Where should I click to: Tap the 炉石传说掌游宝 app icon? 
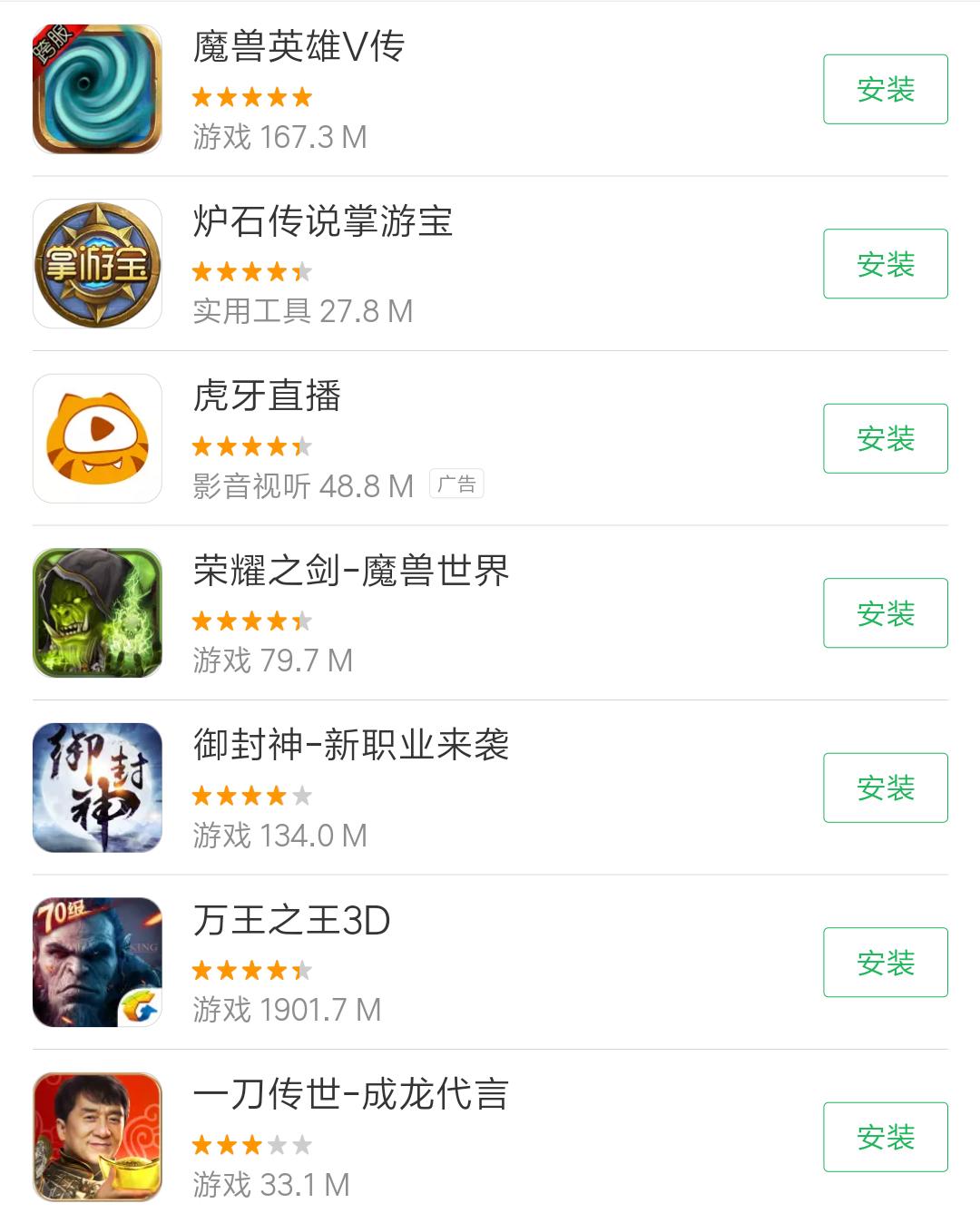(x=97, y=261)
